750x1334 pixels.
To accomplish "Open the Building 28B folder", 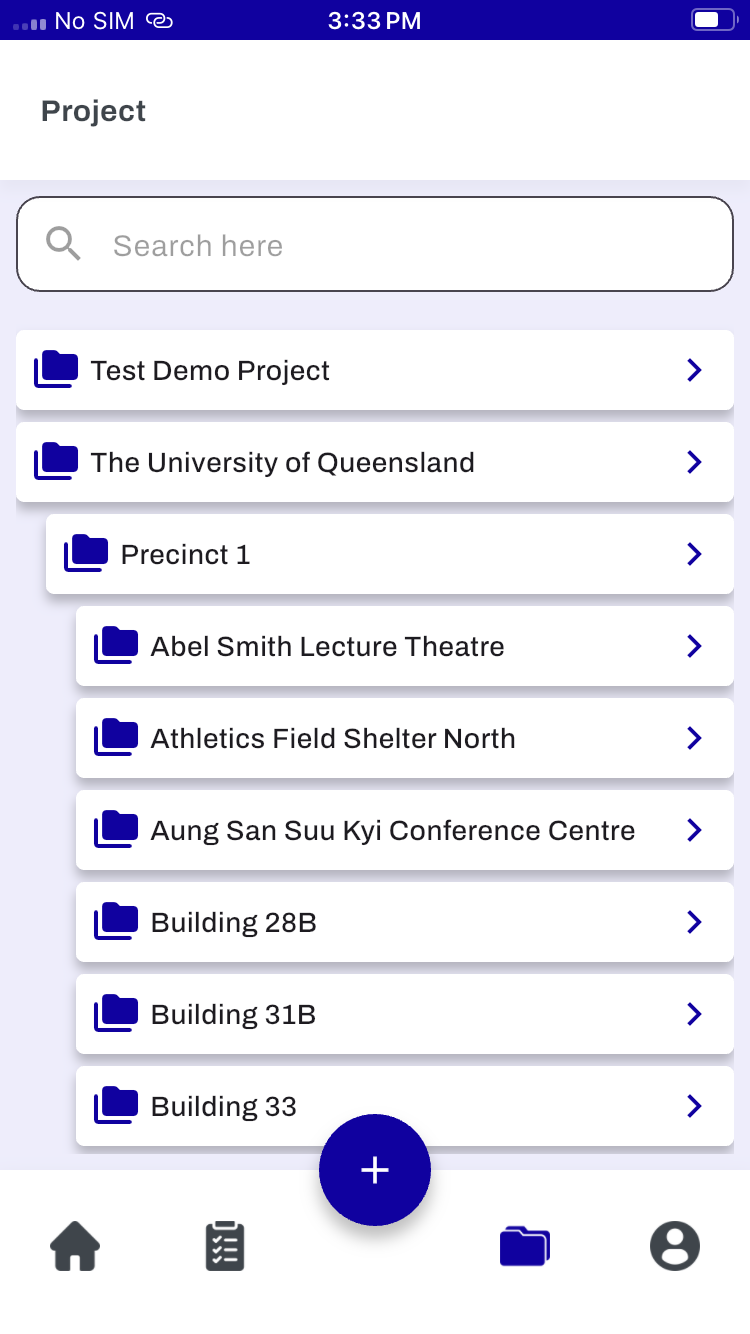I will point(405,922).
